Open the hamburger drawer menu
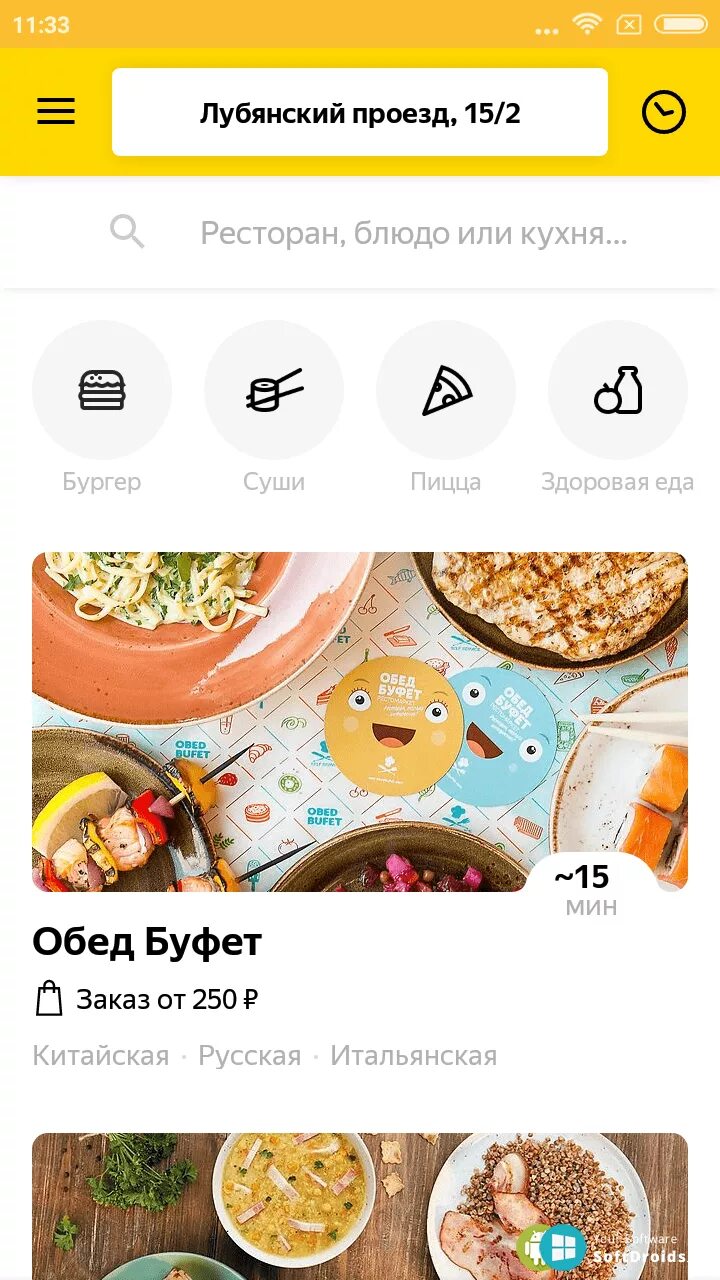Viewport: 720px width, 1280px height. [x=56, y=112]
